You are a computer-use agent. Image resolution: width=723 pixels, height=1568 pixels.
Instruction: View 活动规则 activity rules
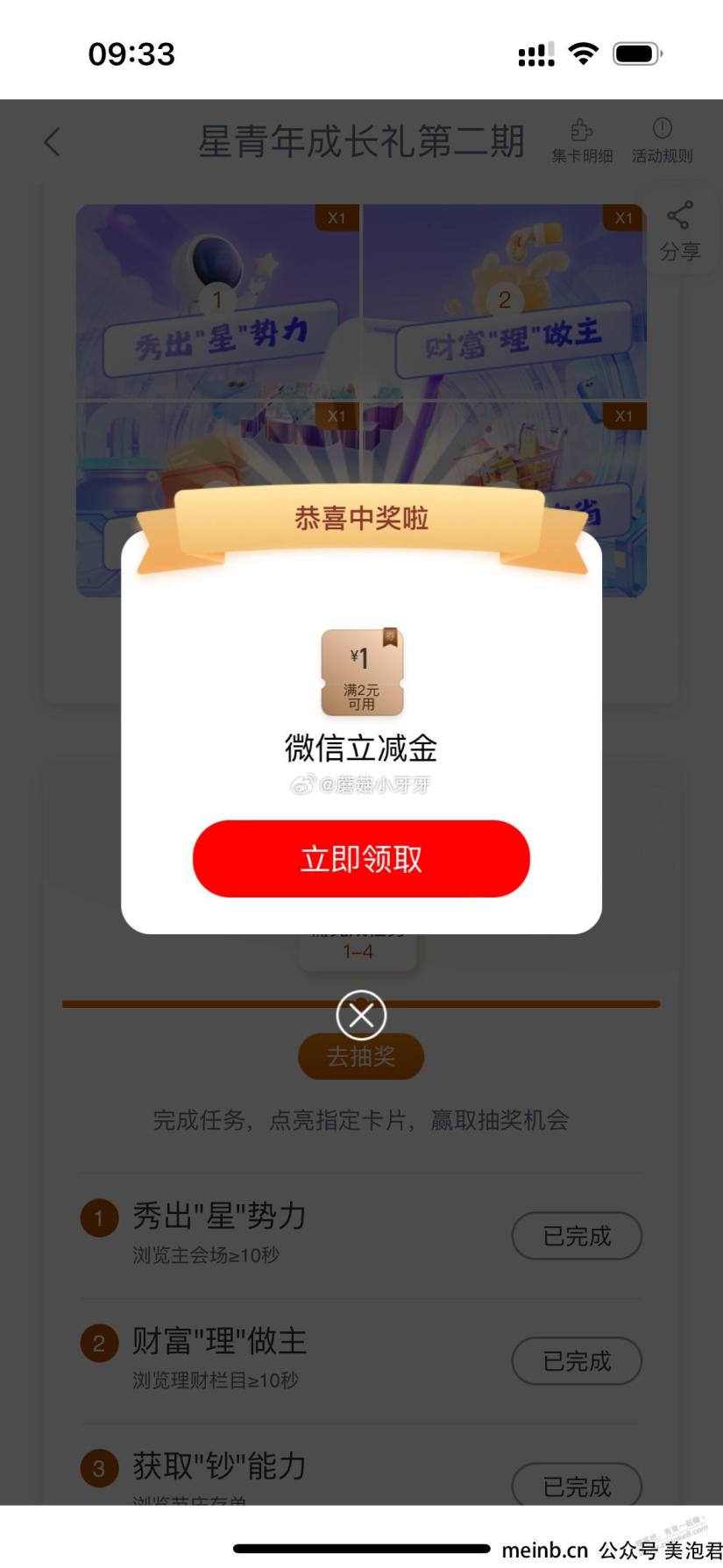point(662,142)
